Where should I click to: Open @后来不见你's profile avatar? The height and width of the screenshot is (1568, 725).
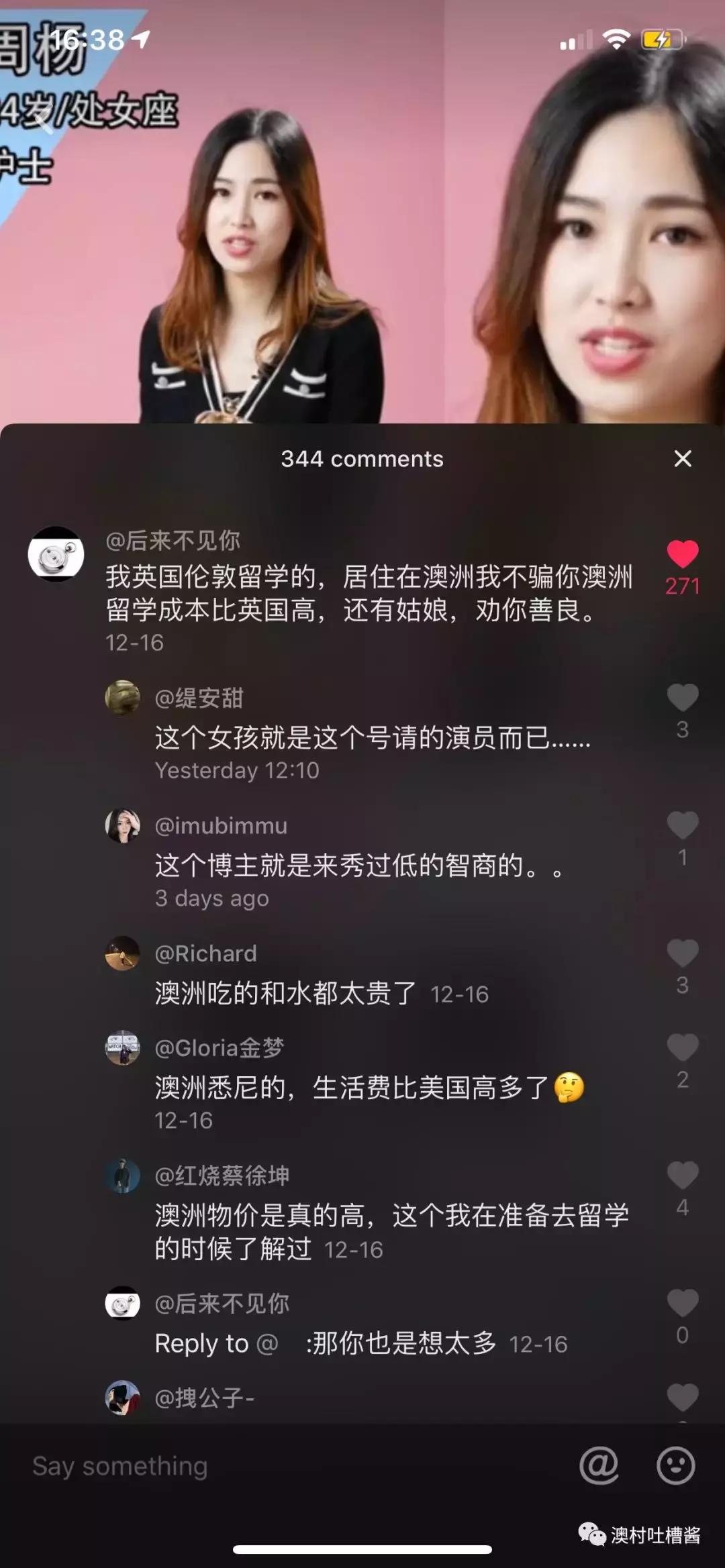[x=57, y=553]
